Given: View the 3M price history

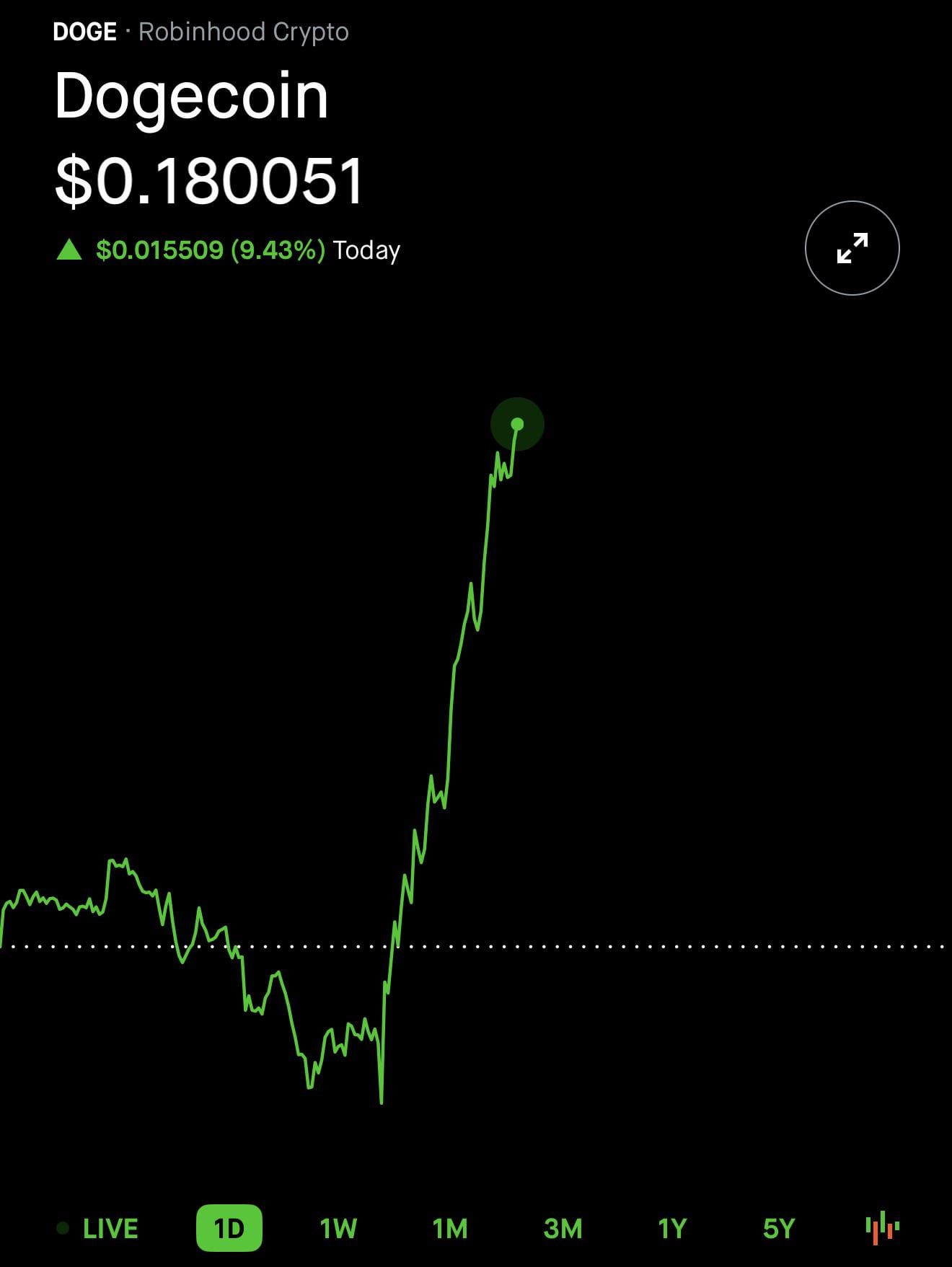Looking at the screenshot, I should click(x=563, y=1228).
